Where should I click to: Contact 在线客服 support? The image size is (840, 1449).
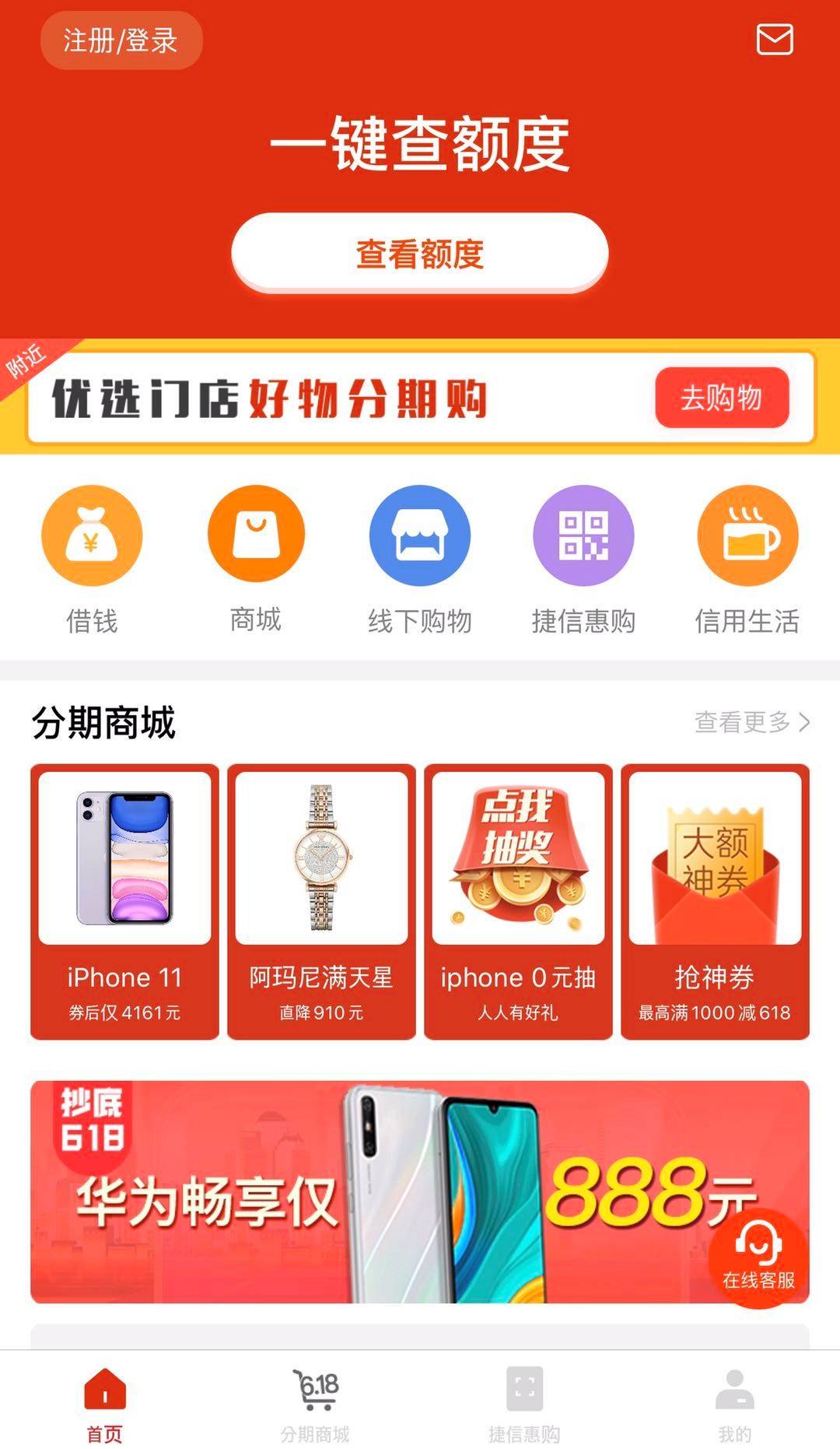click(x=758, y=1258)
